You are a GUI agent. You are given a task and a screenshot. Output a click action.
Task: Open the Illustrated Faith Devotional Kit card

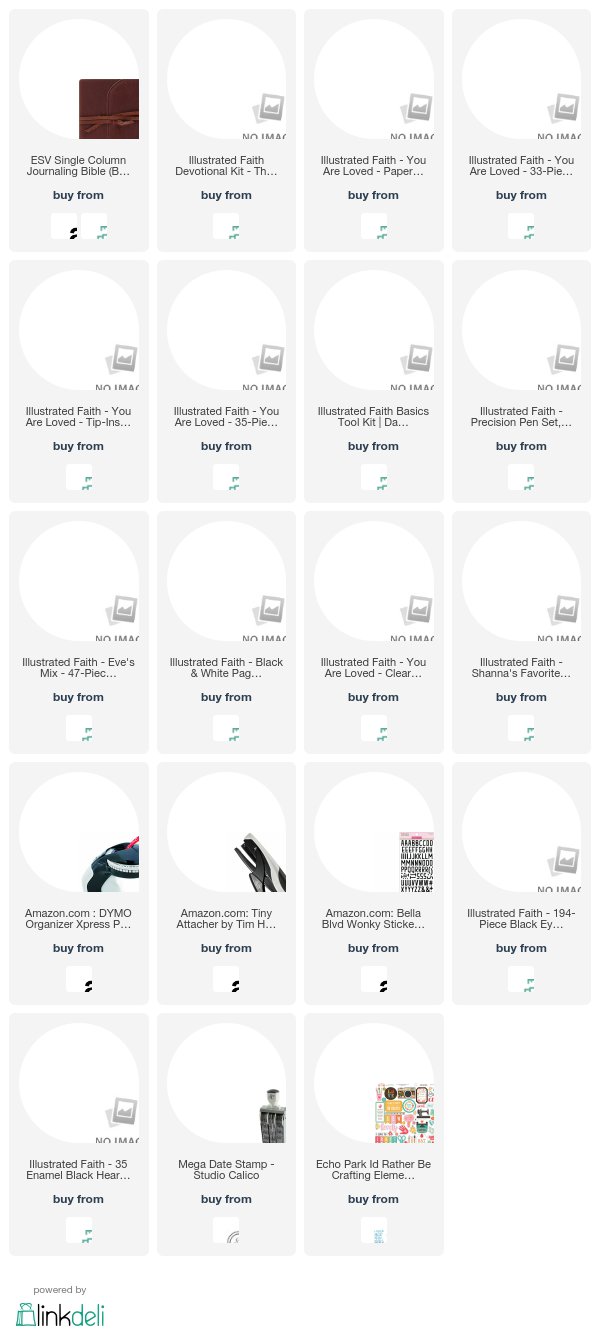[x=226, y=130]
